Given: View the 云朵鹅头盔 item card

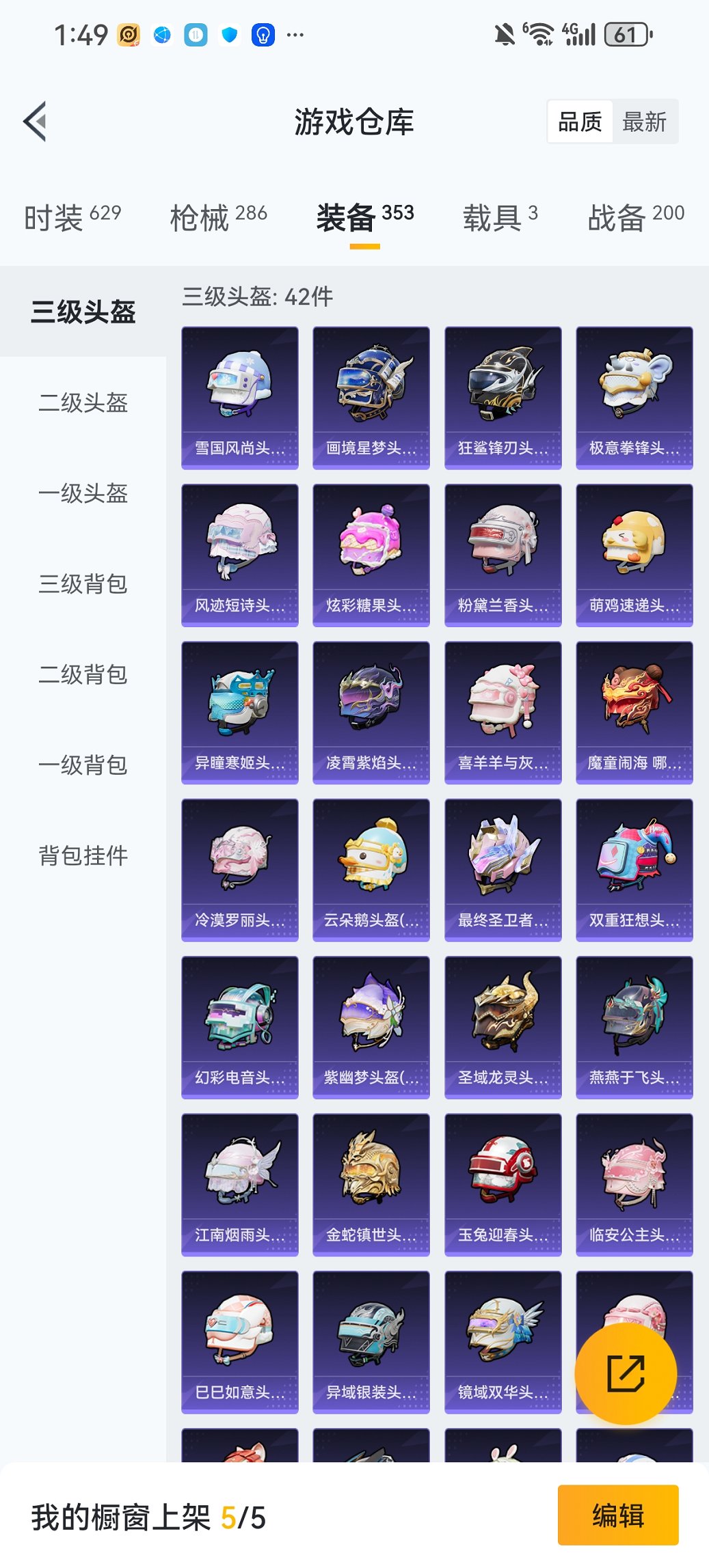Looking at the screenshot, I should tap(371, 869).
